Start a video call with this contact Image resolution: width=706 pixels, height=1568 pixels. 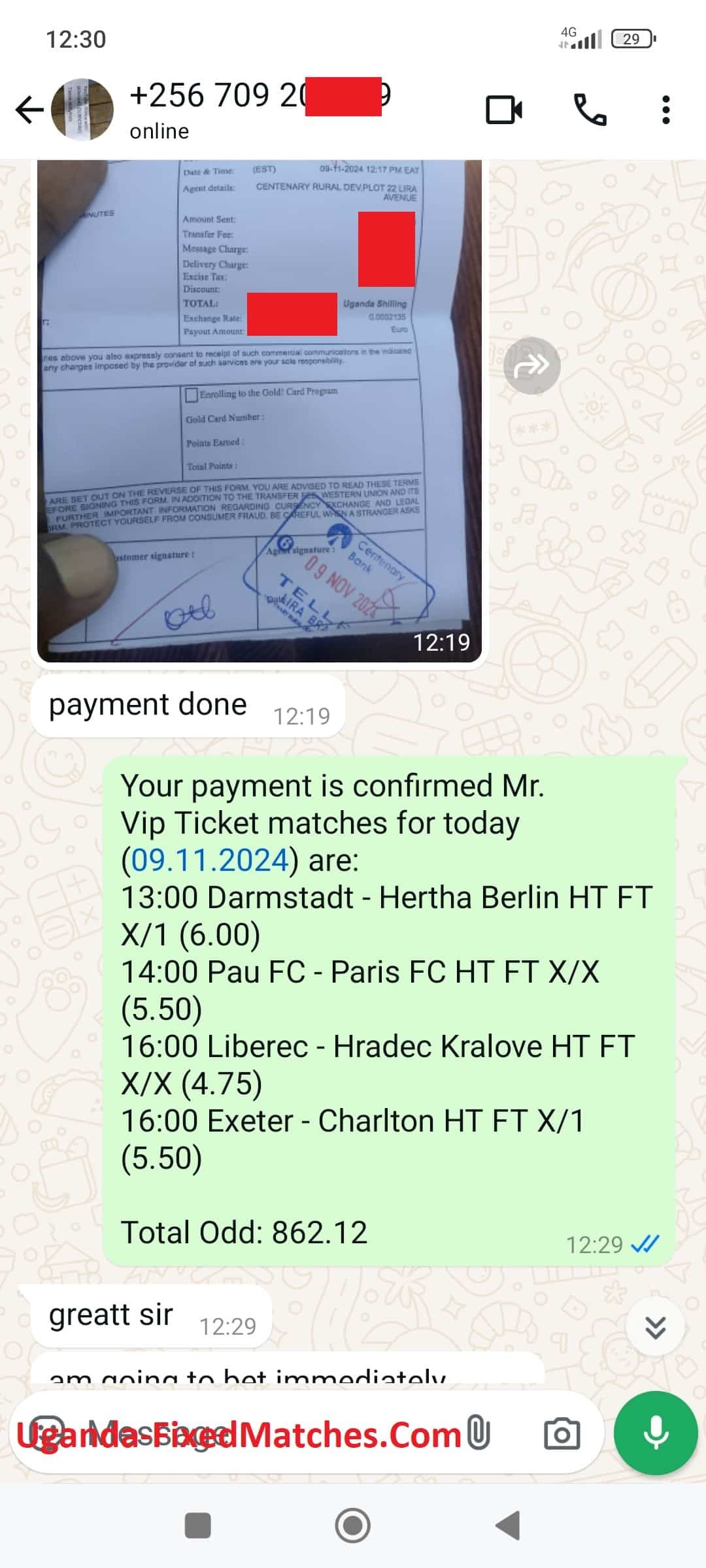[504, 110]
